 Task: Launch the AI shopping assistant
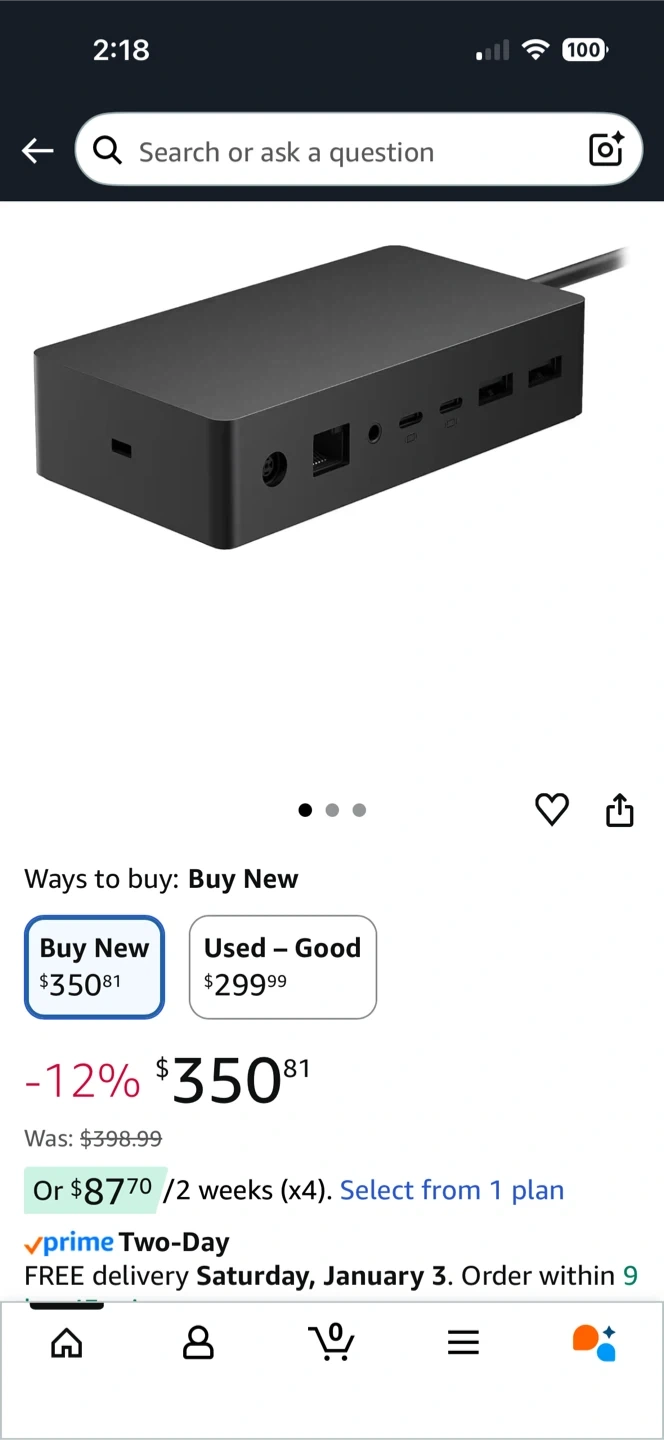click(x=594, y=1342)
